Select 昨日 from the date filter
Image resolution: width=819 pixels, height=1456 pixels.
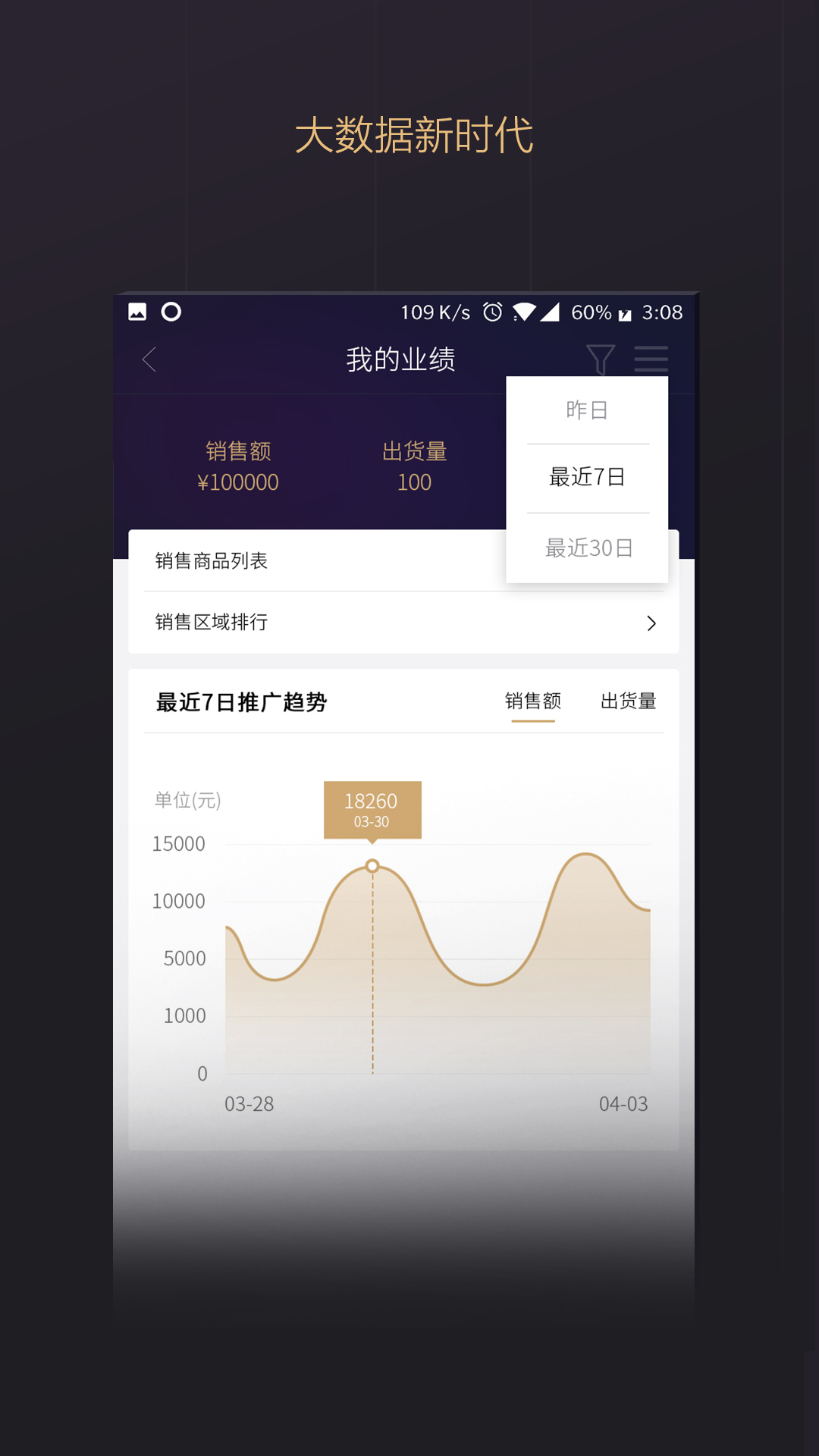pos(588,409)
